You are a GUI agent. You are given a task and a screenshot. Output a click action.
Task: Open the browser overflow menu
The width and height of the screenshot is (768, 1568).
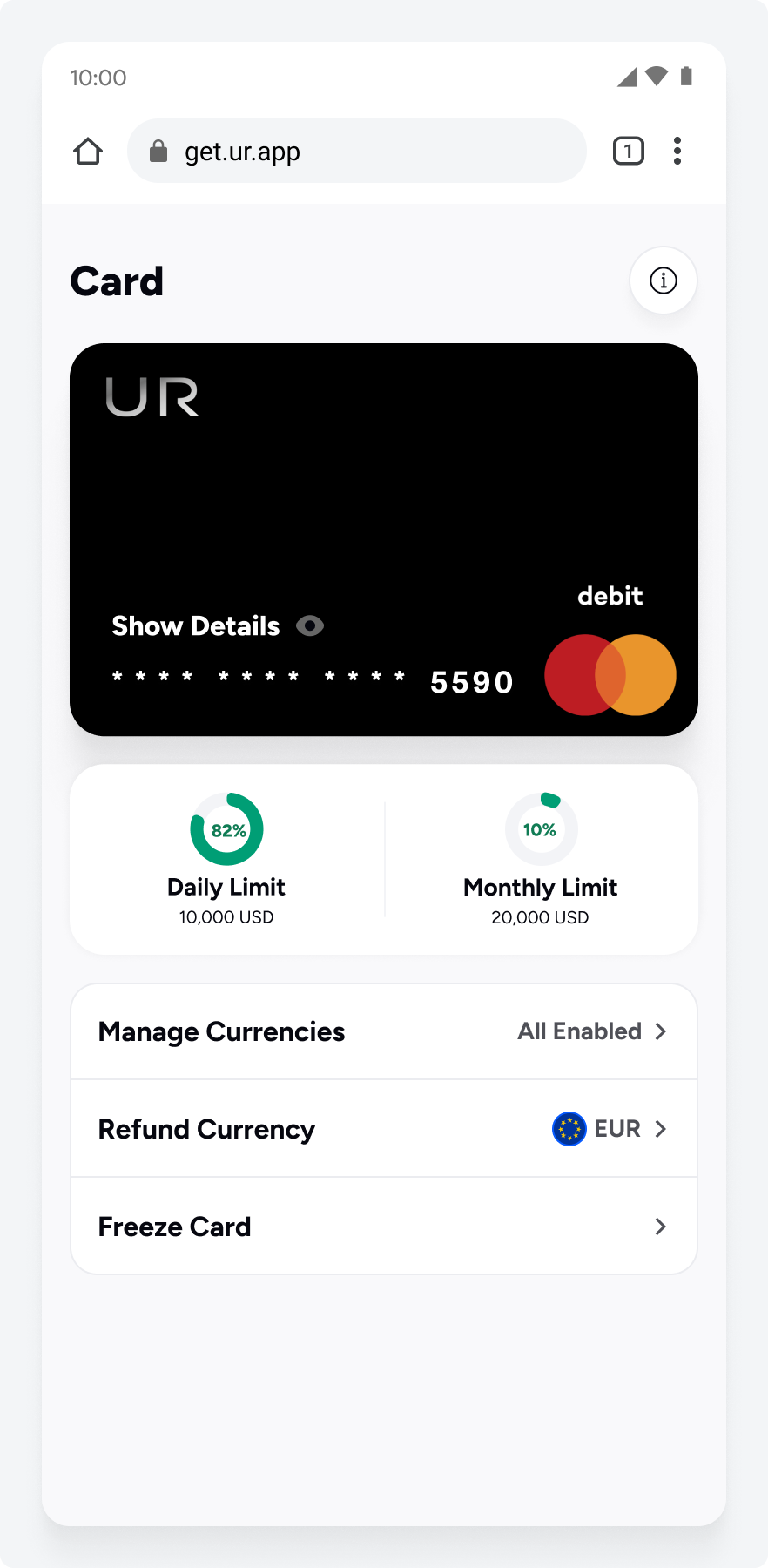(x=677, y=152)
